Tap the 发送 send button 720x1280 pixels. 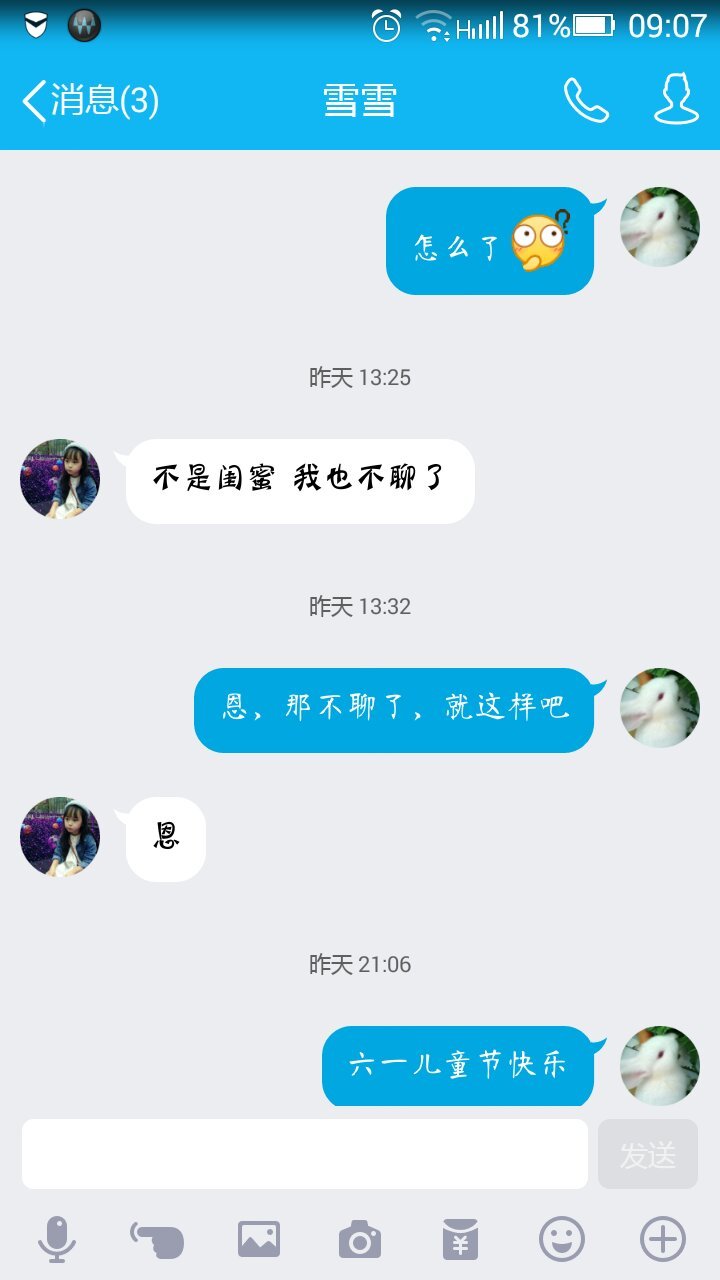tap(648, 1154)
